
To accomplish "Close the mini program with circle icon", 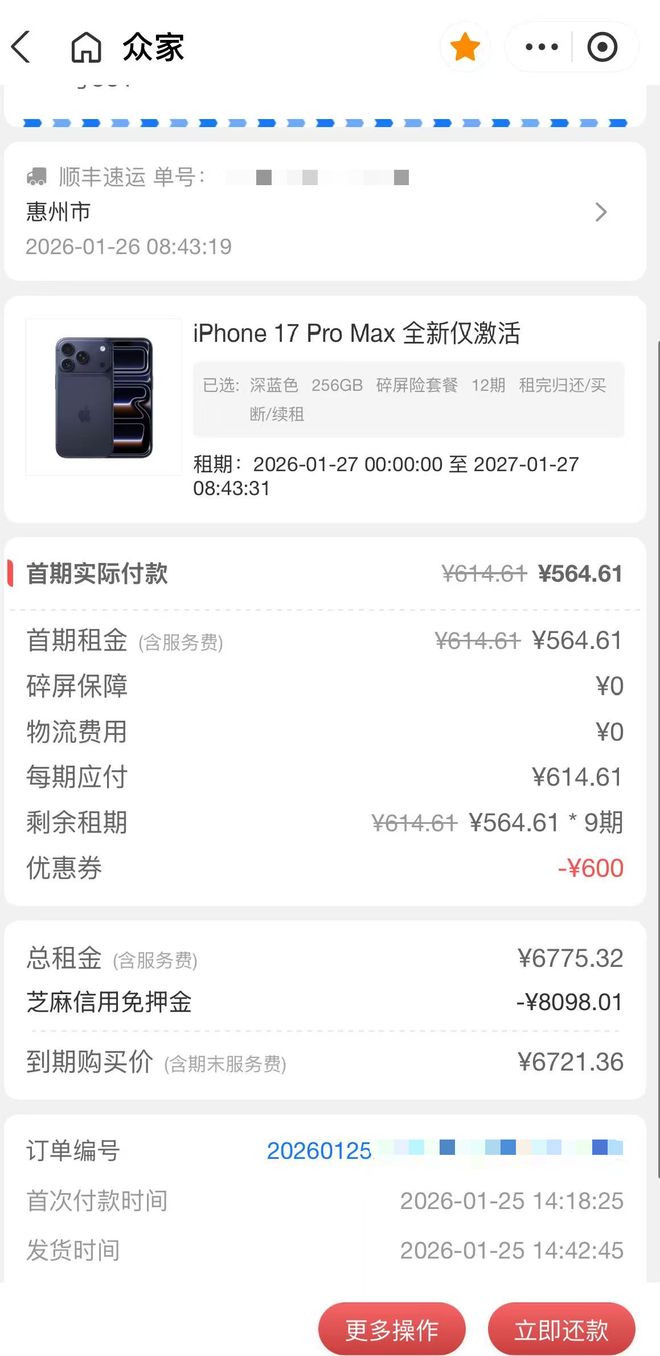I will tap(602, 47).
